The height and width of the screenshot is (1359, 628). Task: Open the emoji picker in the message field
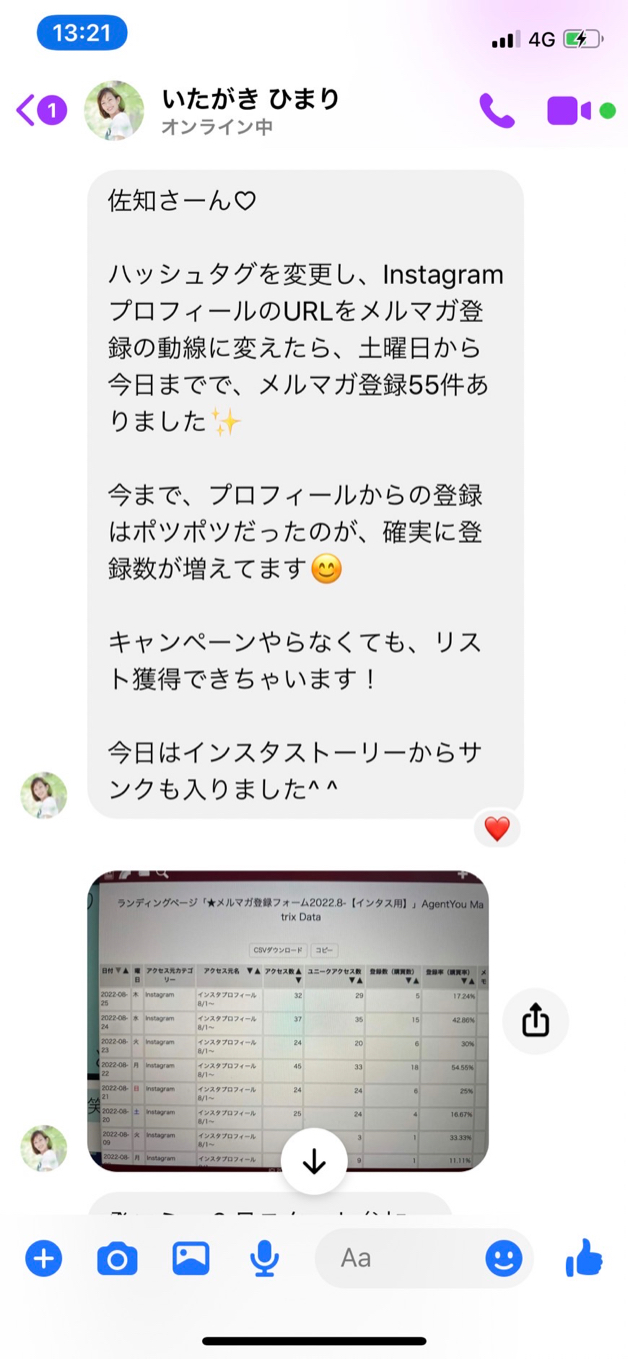click(504, 1258)
